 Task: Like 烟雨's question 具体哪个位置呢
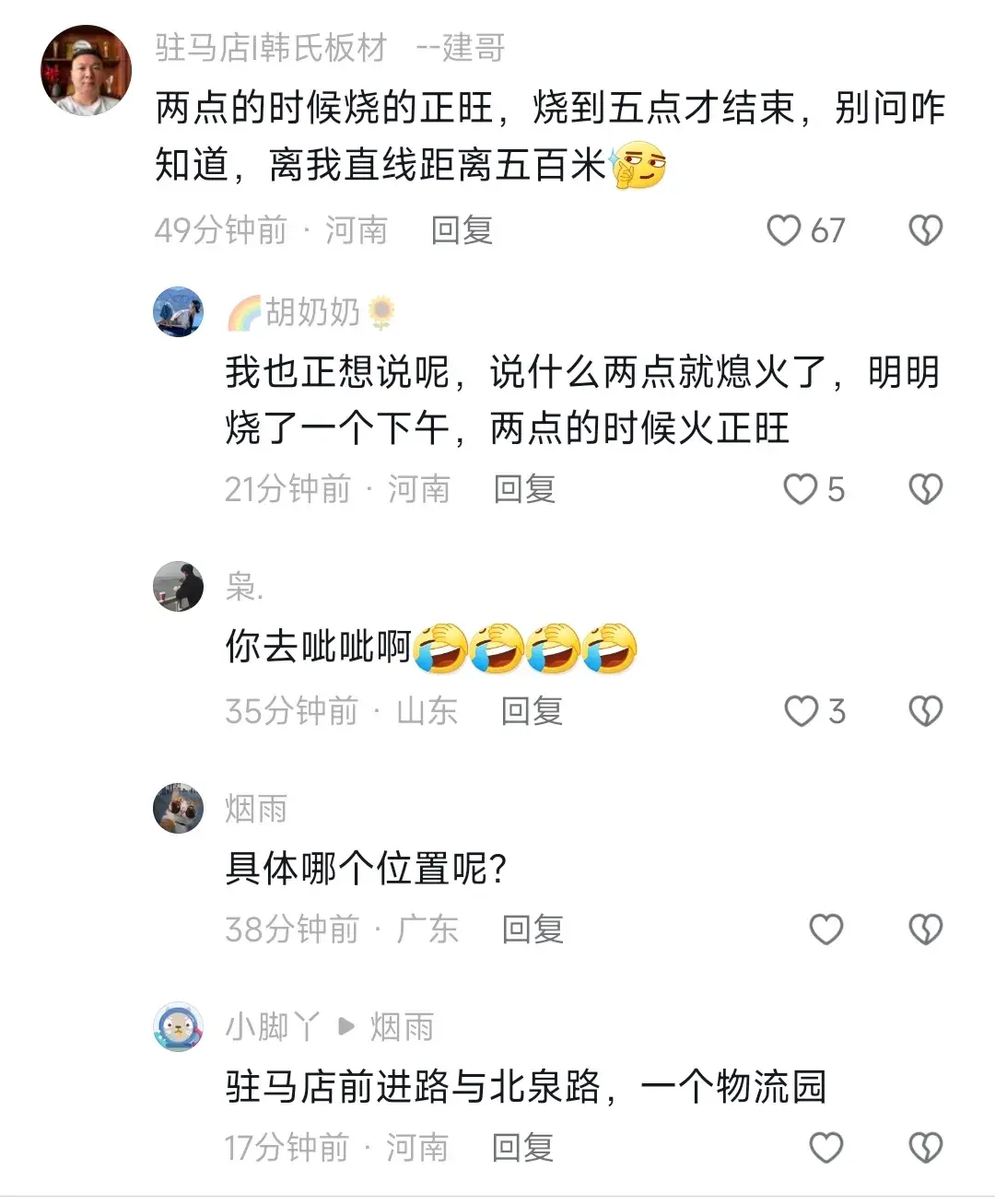click(825, 929)
